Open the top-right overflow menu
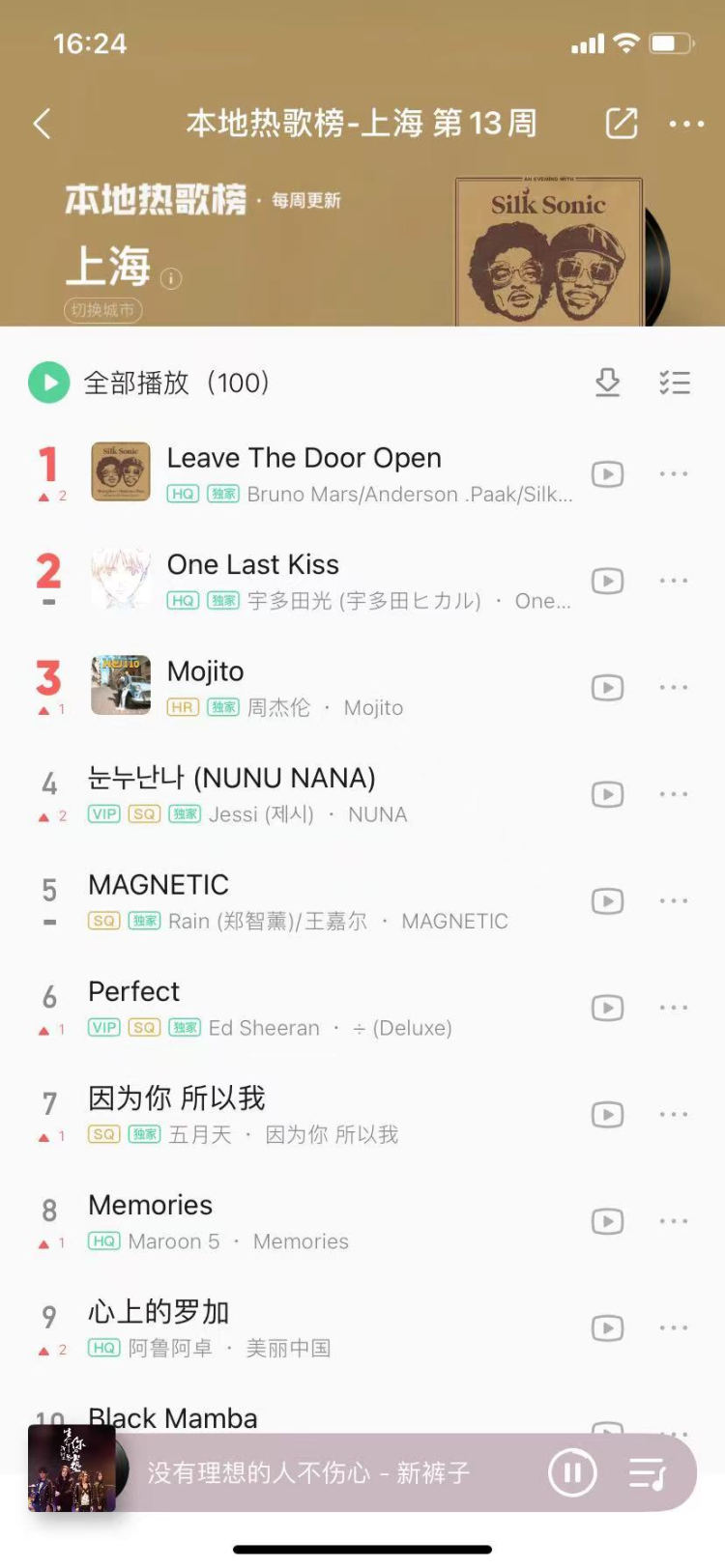 pos(686,124)
